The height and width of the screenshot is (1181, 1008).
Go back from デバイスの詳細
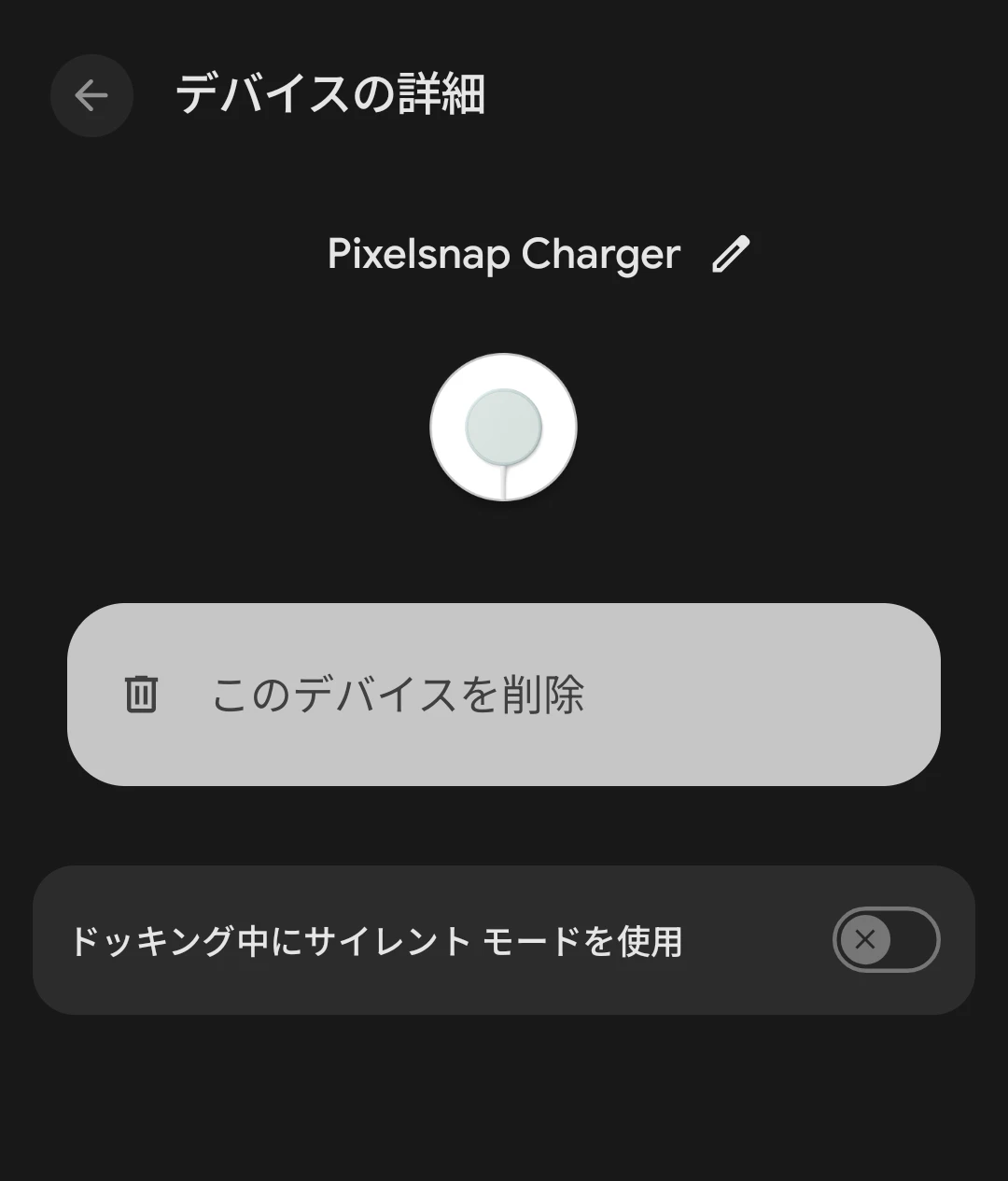pos(91,95)
